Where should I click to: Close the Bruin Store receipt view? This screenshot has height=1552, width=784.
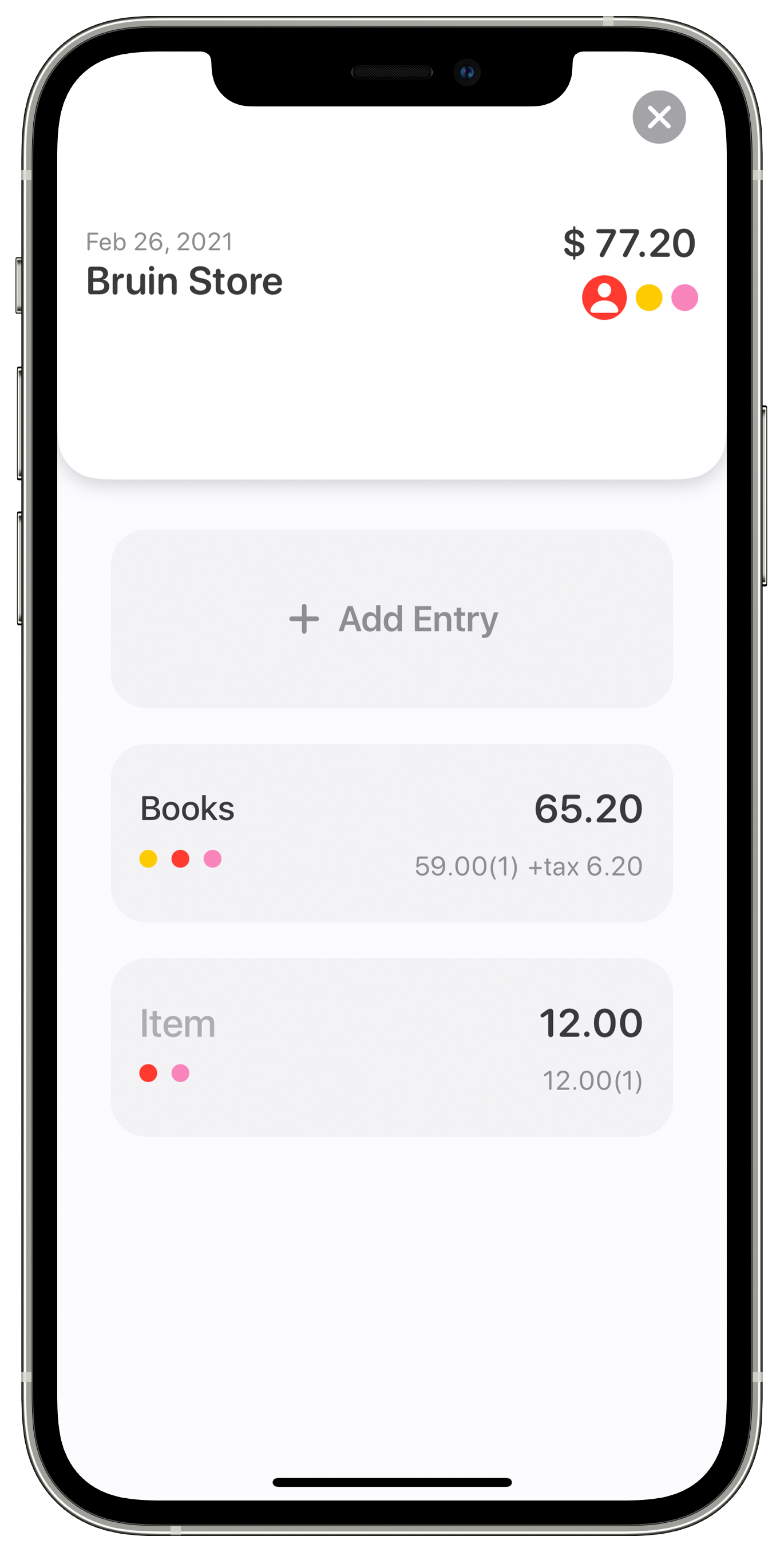tap(659, 117)
